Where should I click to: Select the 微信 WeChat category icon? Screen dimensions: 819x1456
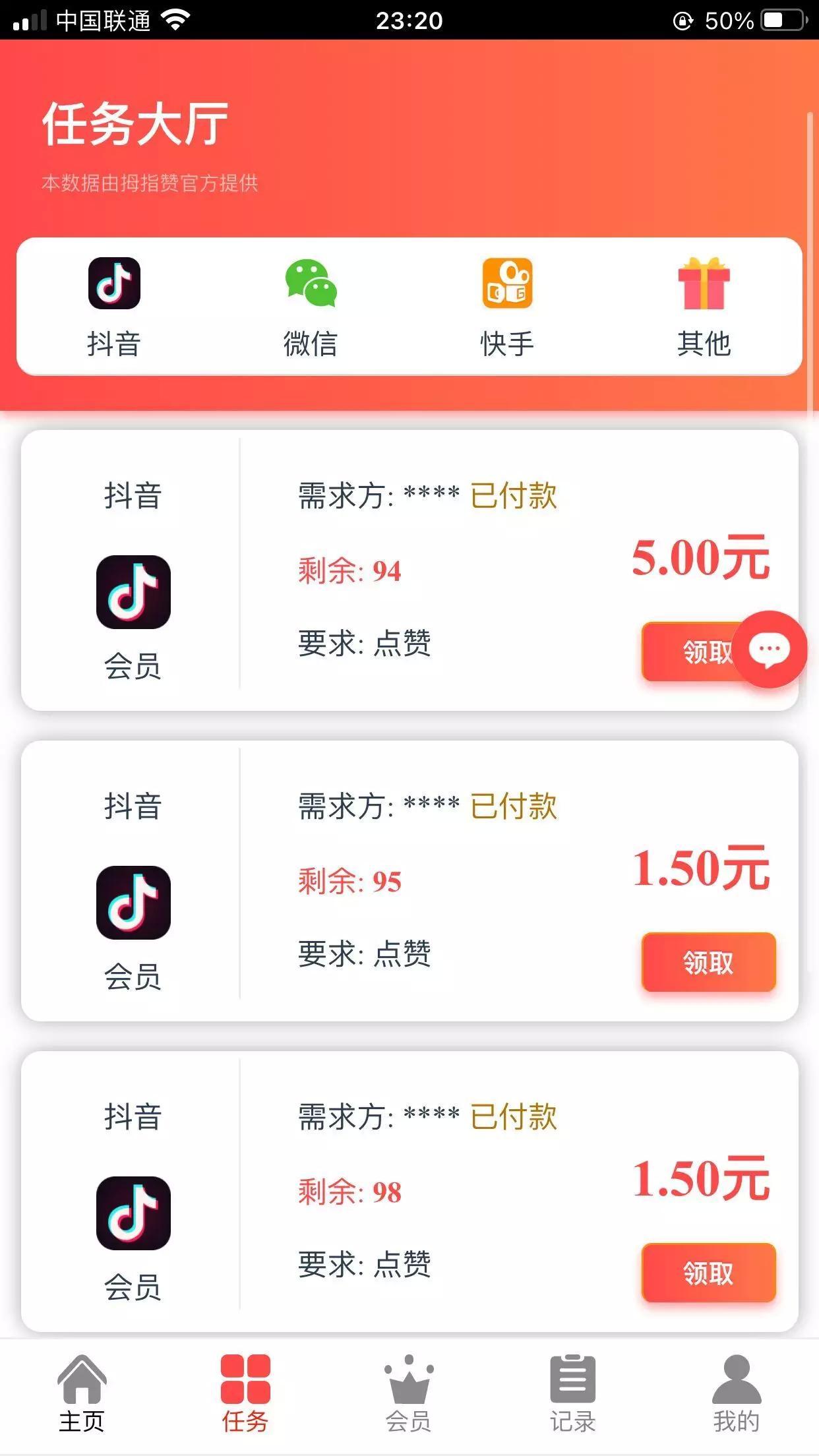pyautogui.click(x=310, y=284)
